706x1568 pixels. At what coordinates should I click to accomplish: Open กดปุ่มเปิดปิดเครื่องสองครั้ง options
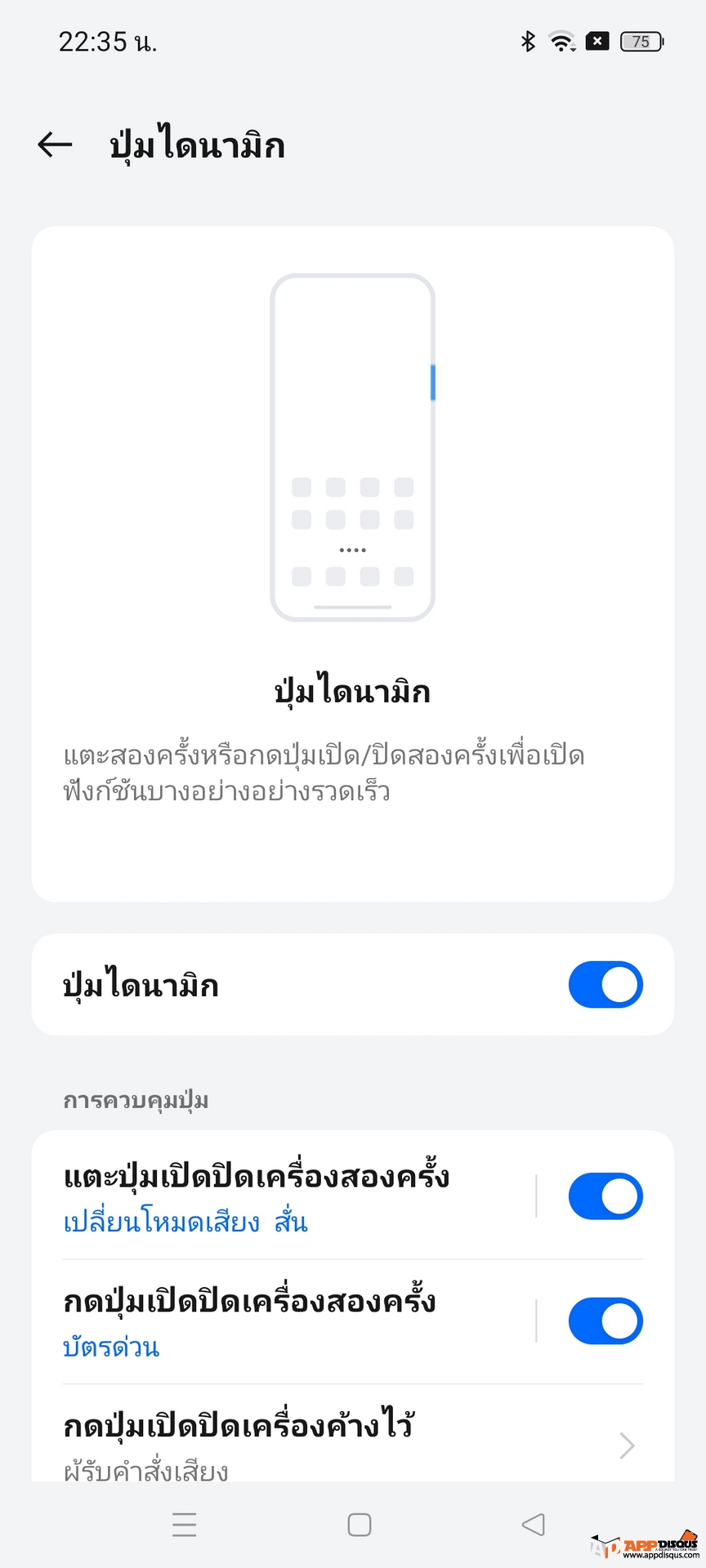[x=278, y=1321]
